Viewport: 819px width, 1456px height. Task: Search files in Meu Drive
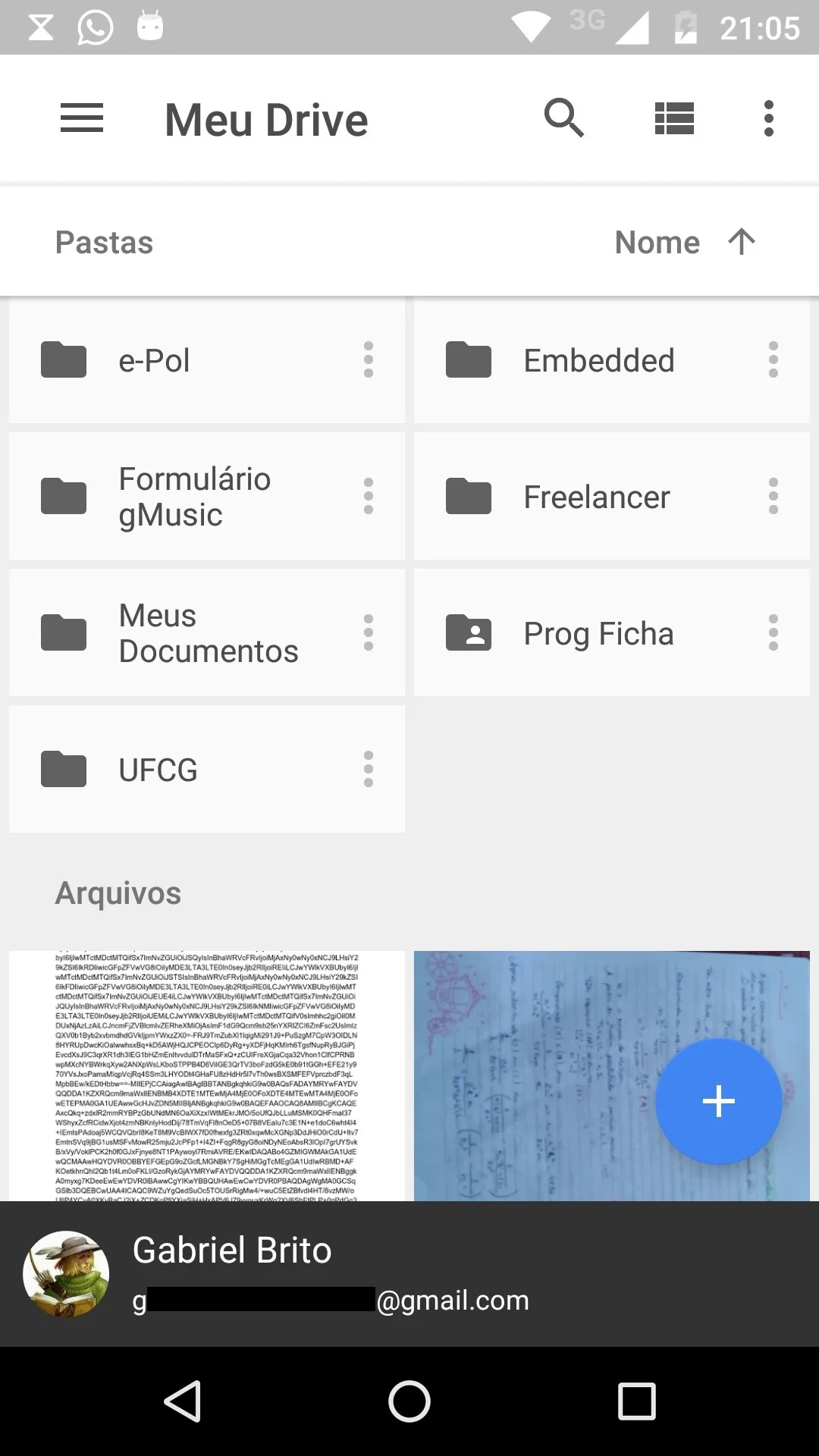tap(563, 118)
